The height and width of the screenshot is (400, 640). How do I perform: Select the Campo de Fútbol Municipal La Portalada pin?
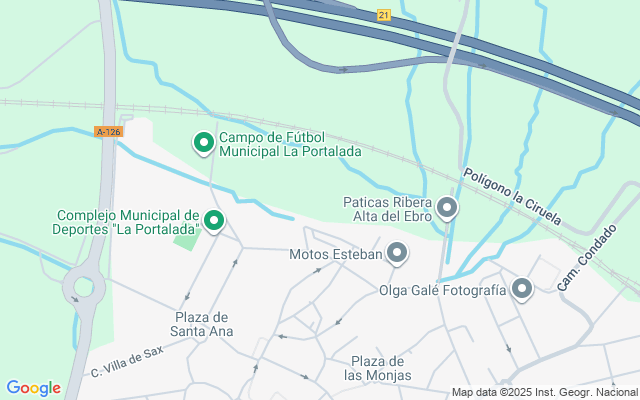(x=204, y=143)
